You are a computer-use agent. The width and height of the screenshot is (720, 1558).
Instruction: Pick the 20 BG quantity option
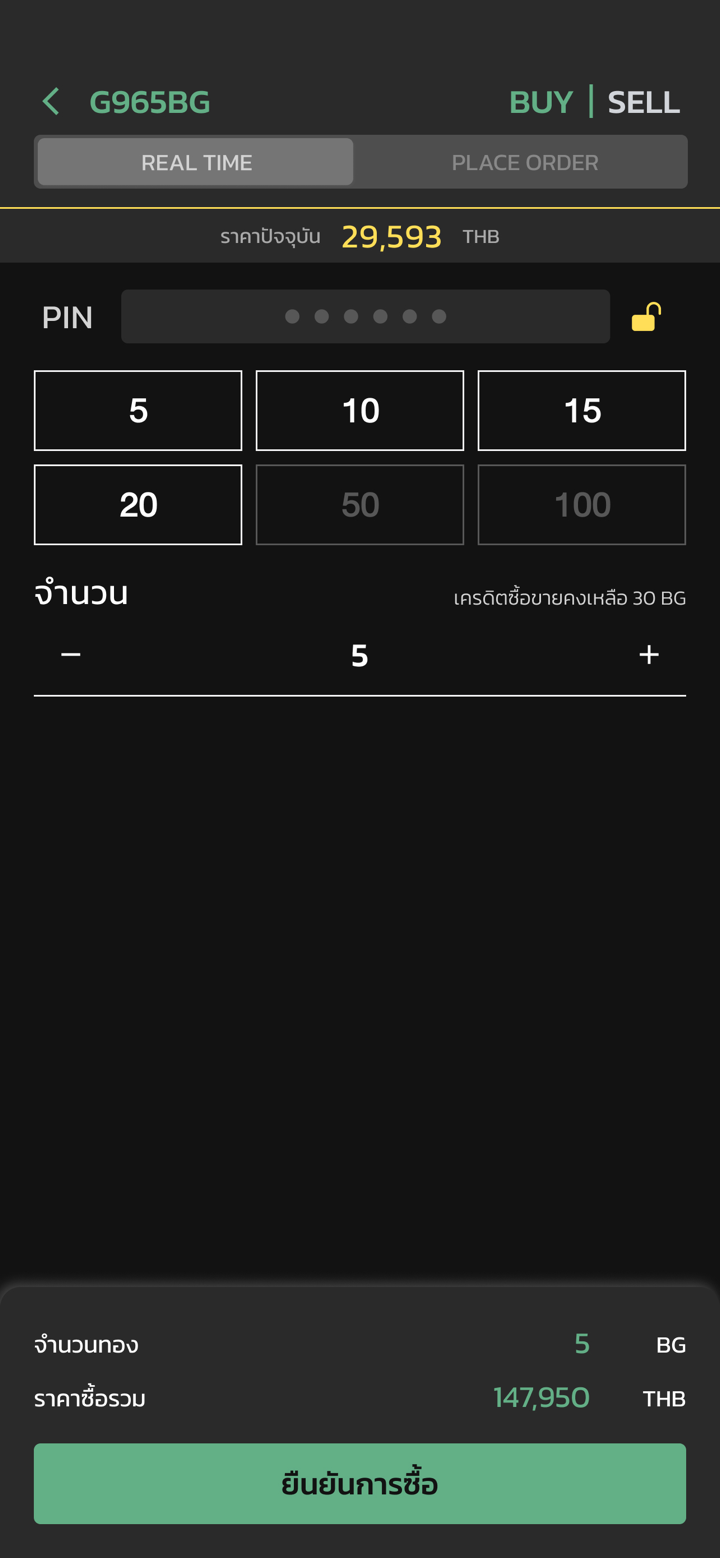pos(138,504)
